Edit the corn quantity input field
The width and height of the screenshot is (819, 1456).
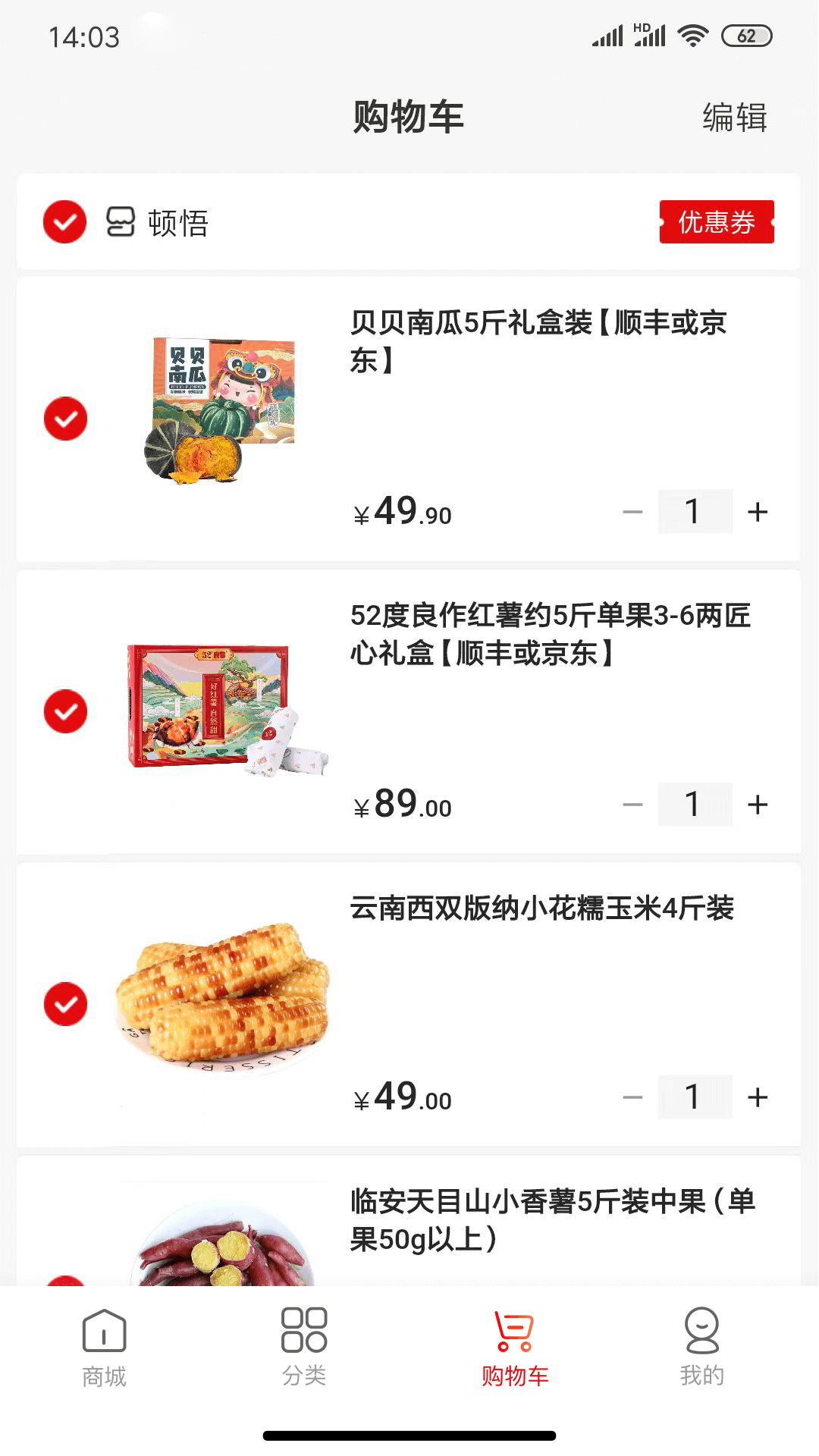coord(694,1097)
